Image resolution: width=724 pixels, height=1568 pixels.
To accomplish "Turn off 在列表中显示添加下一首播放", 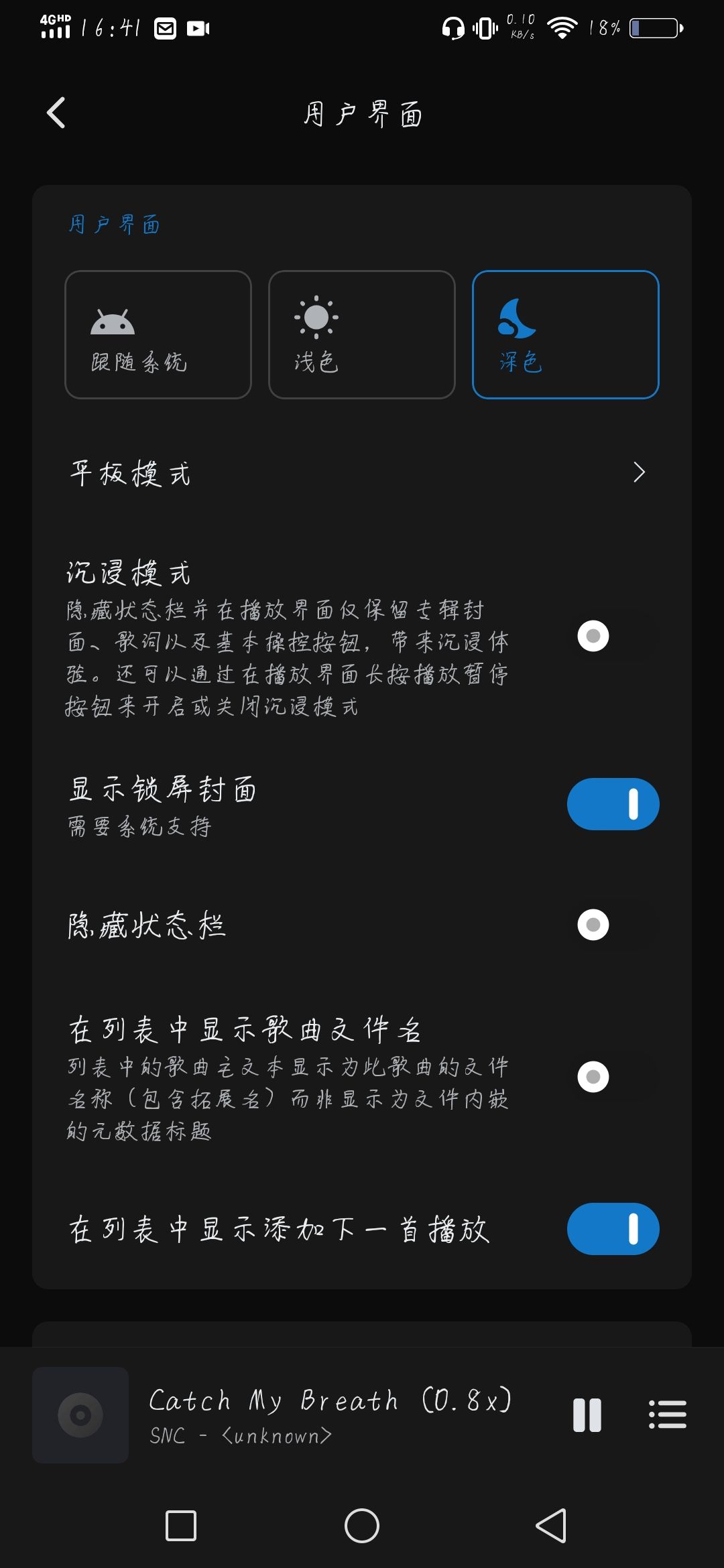I will [613, 1229].
